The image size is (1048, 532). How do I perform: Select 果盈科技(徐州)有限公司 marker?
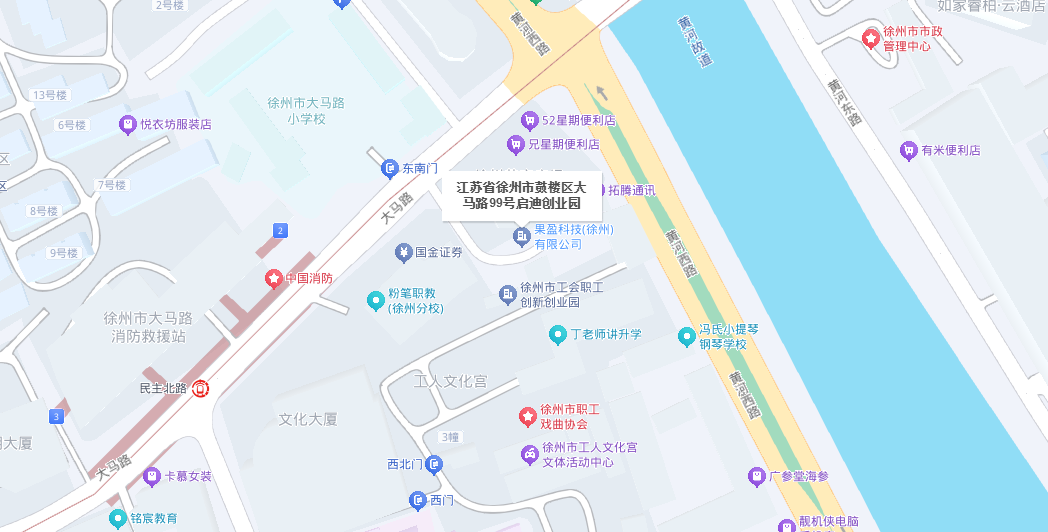pos(521,237)
